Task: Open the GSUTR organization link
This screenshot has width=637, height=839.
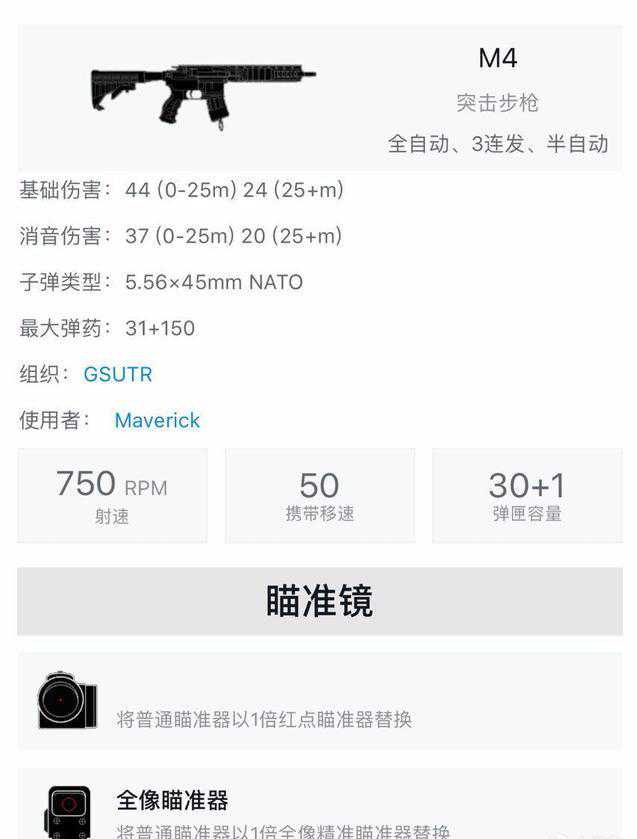Action: click(118, 375)
